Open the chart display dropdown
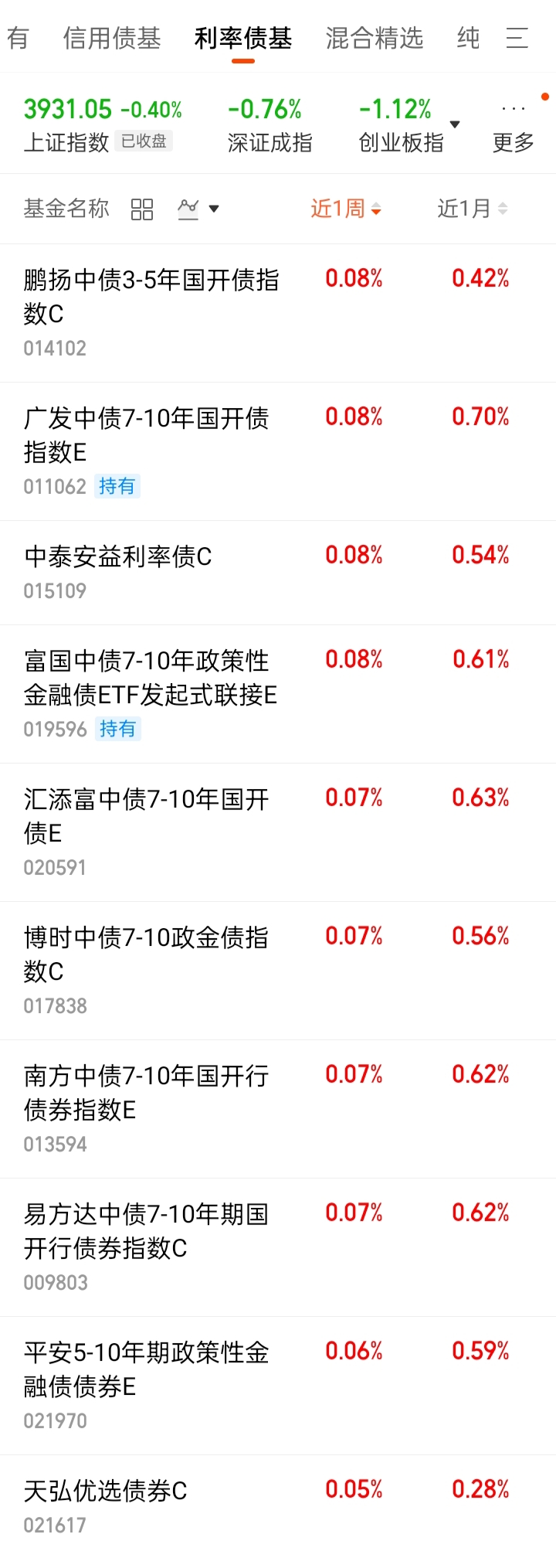Viewport: 556px width, 1568px height. pyautogui.click(x=198, y=209)
